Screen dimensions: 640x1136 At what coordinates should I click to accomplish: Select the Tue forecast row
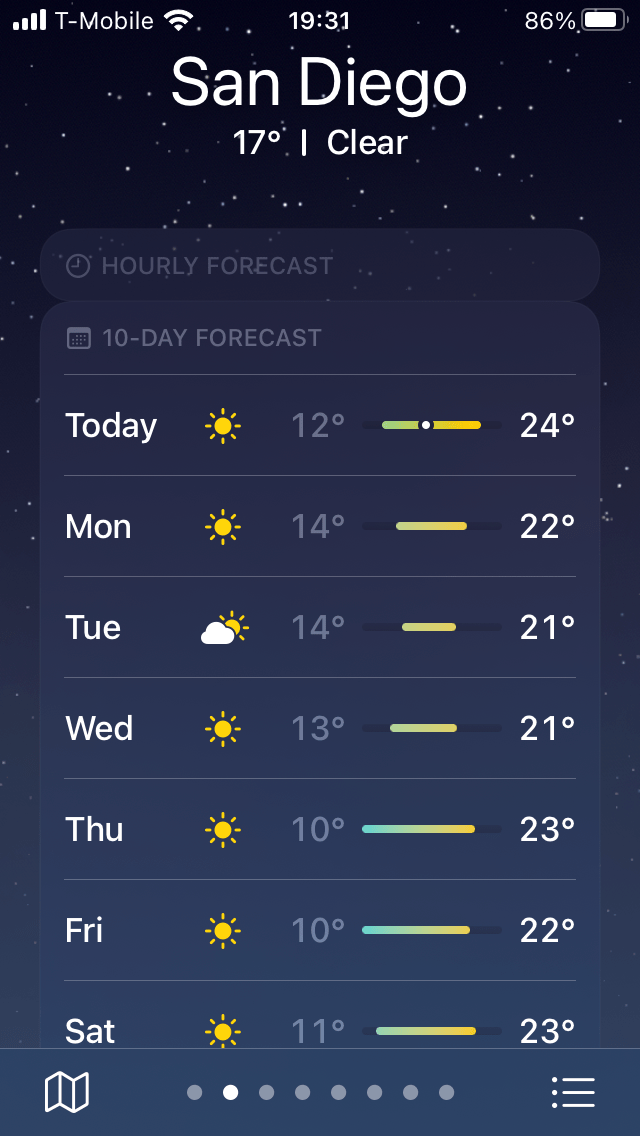[x=320, y=628]
